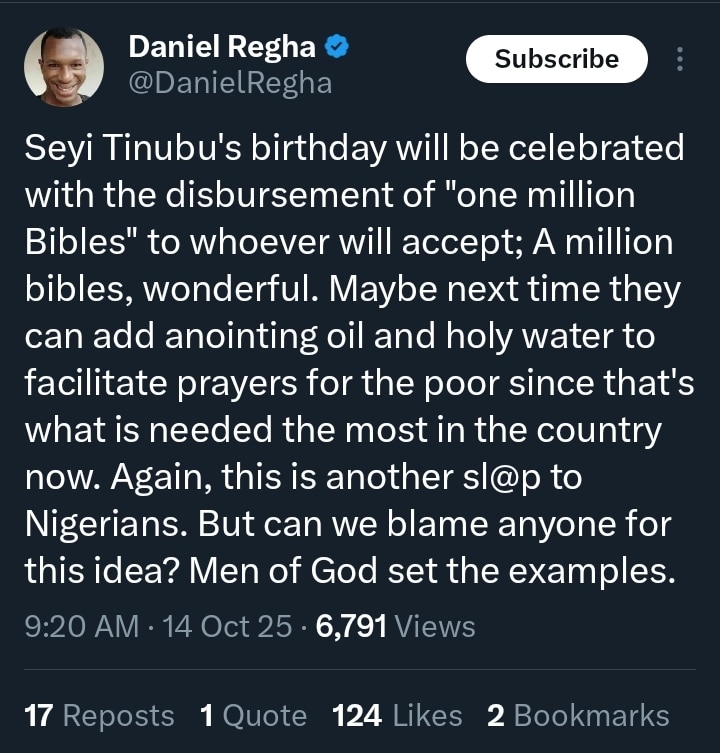The height and width of the screenshot is (753, 720).
Task: View the 17 Reposts list
Action: (x=99, y=716)
